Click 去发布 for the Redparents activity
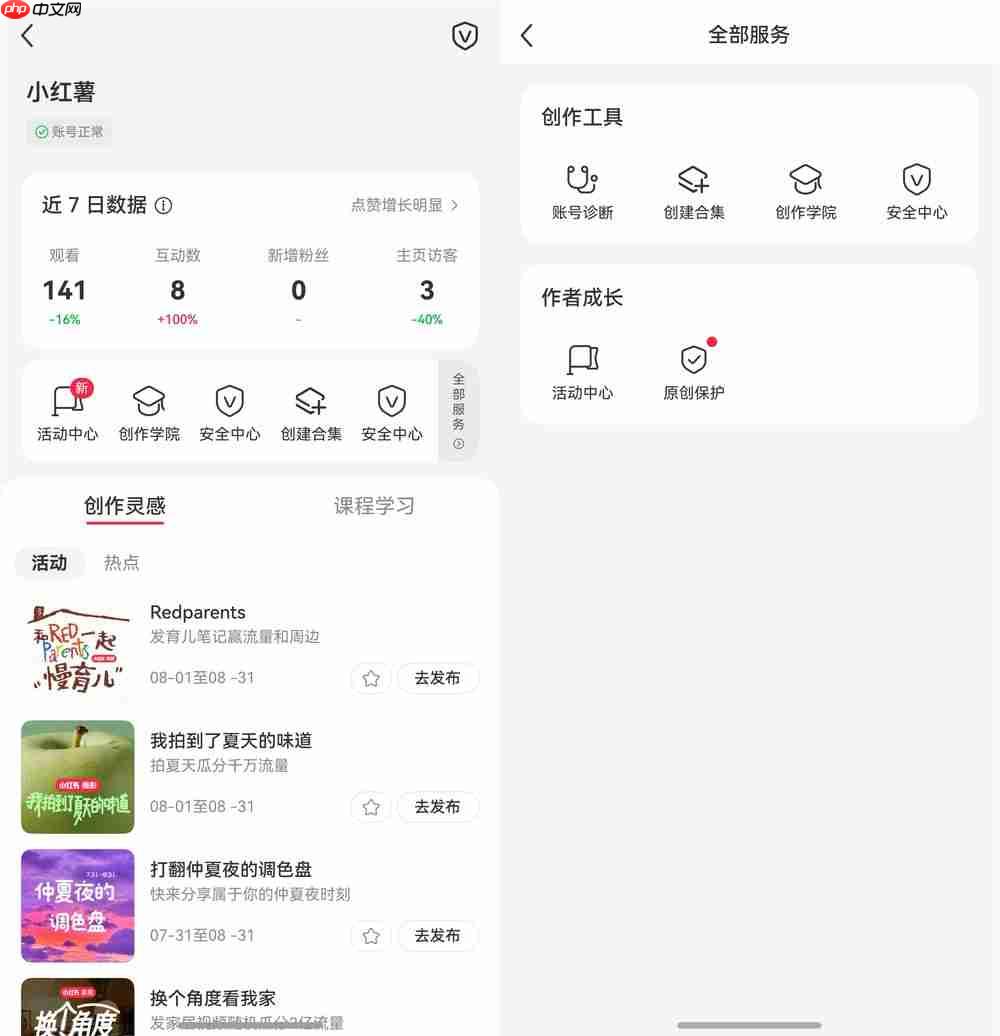 click(437, 678)
